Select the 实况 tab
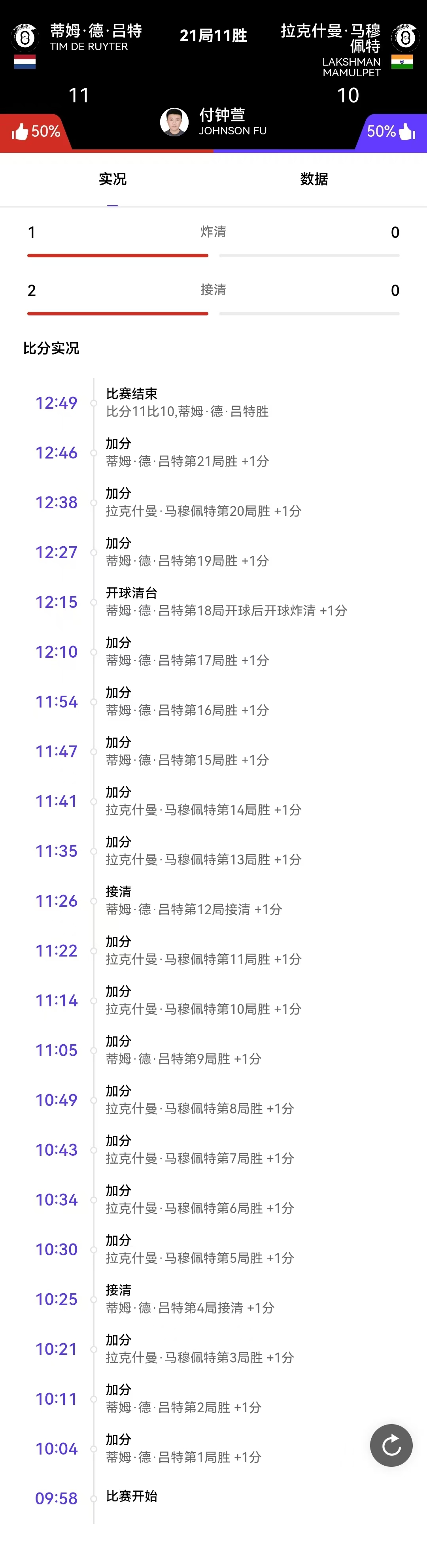This screenshot has width=427, height=1568. (x=113, y=179)
